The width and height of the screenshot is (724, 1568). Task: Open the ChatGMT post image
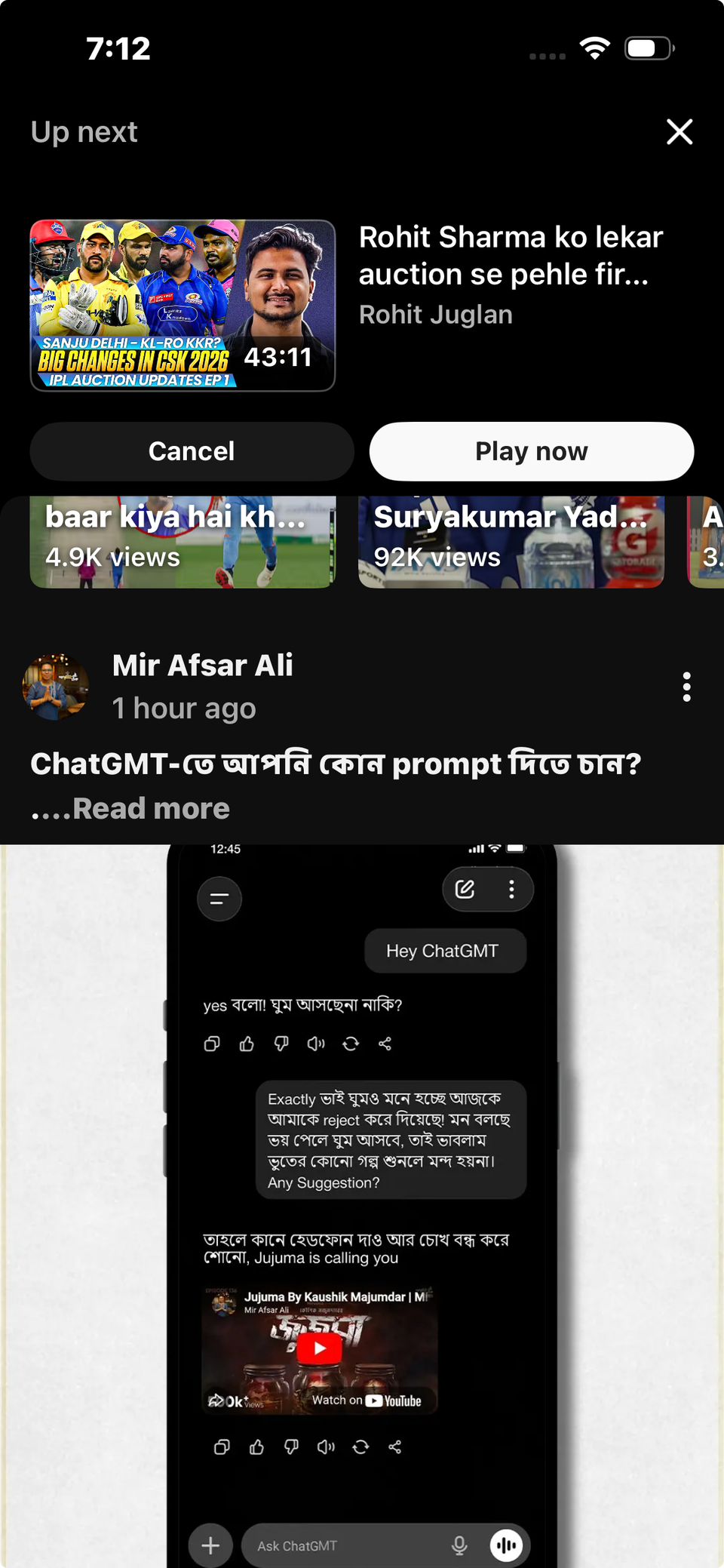362,1206
